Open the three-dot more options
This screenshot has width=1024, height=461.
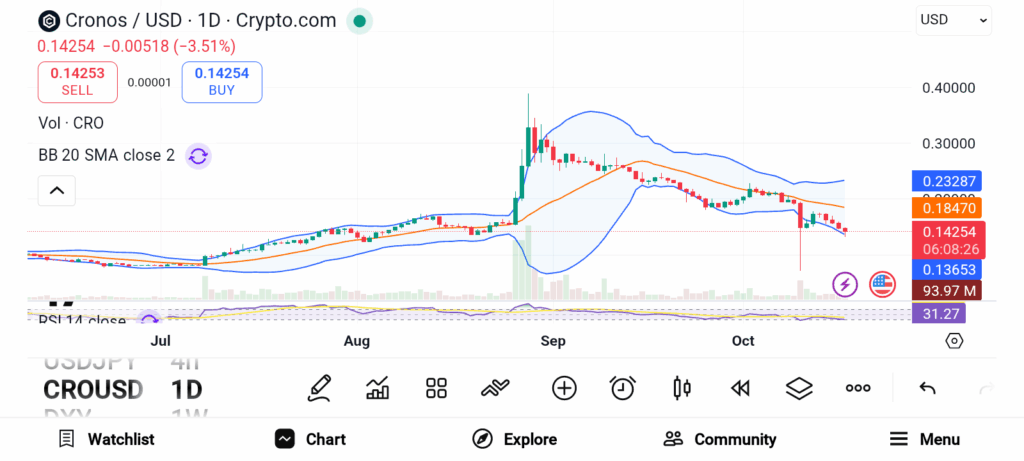(858, 388)
